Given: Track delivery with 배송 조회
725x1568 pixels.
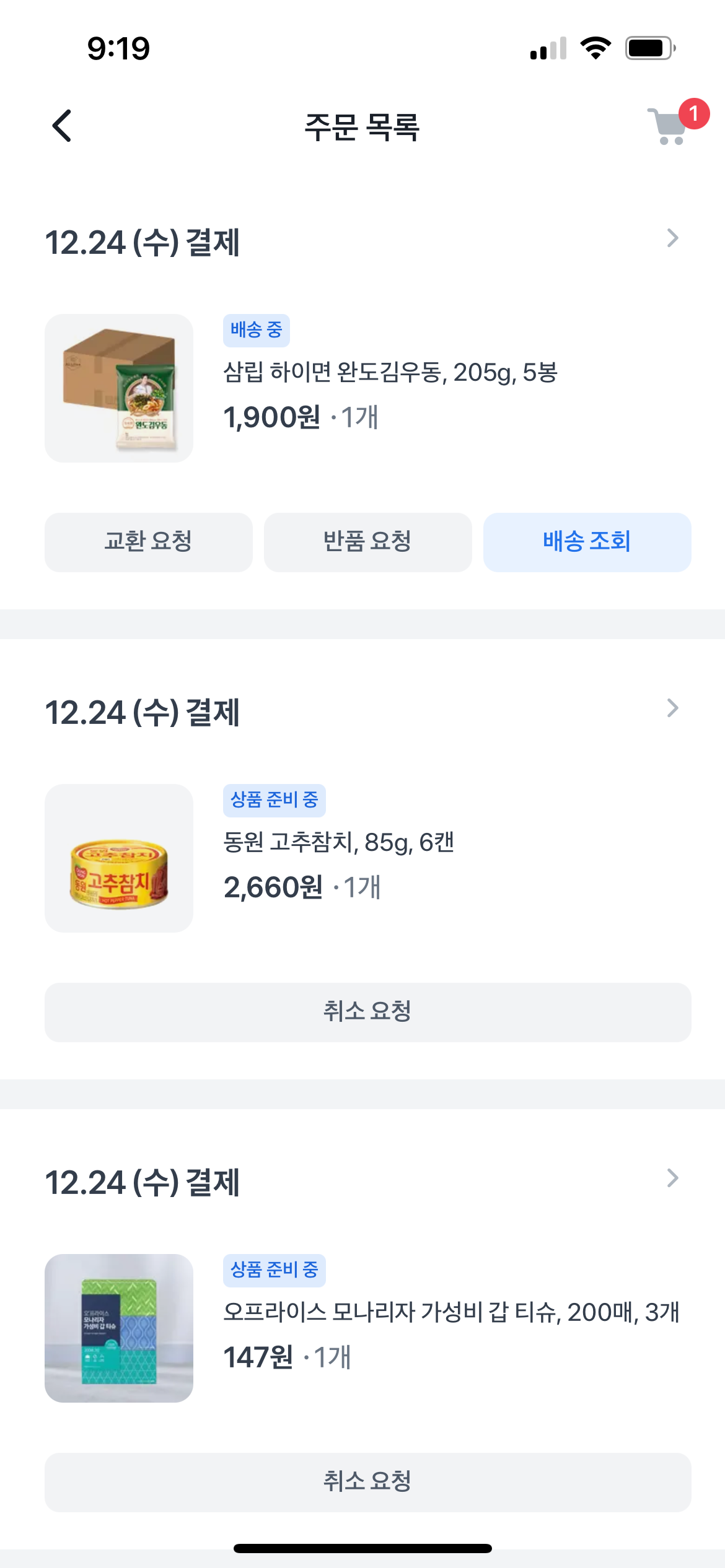Looking at the screenshot, I should pos(587,542).
